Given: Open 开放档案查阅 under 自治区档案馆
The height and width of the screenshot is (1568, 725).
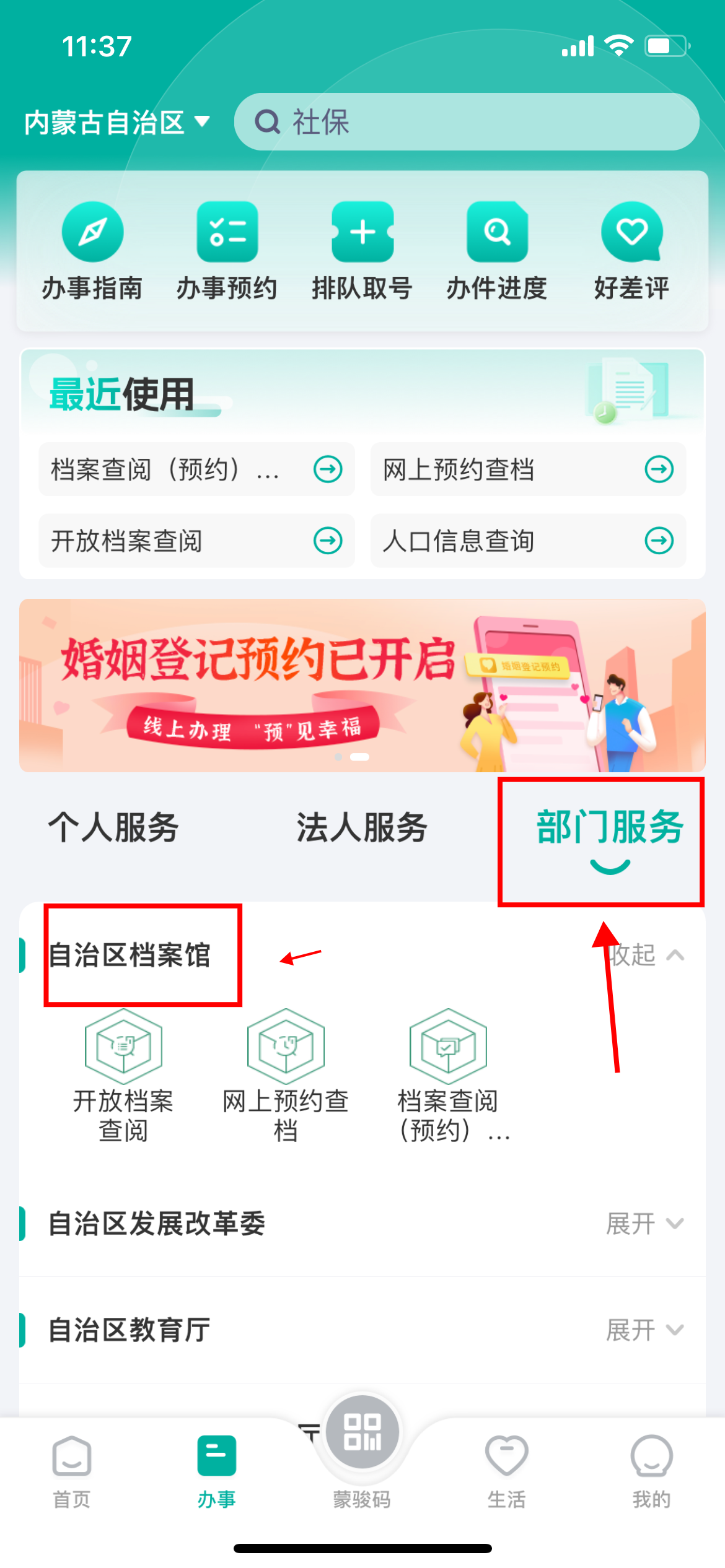Looking at the screenshot, I should pos(123,1074).
